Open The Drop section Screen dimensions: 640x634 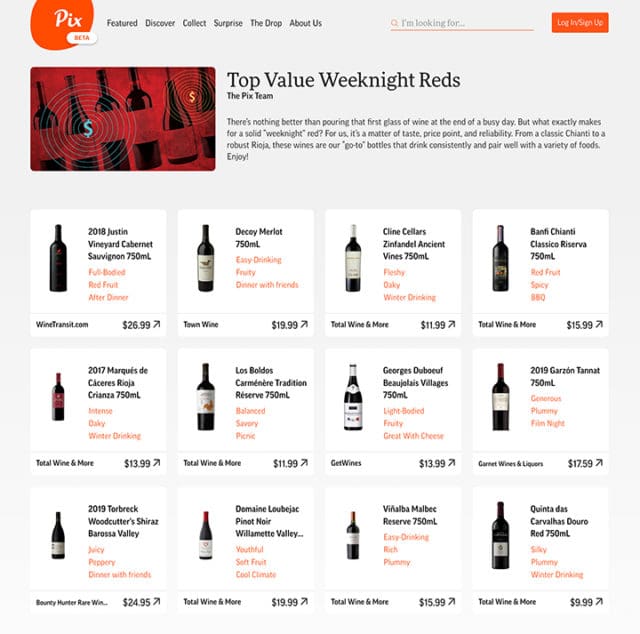point(266,23)
